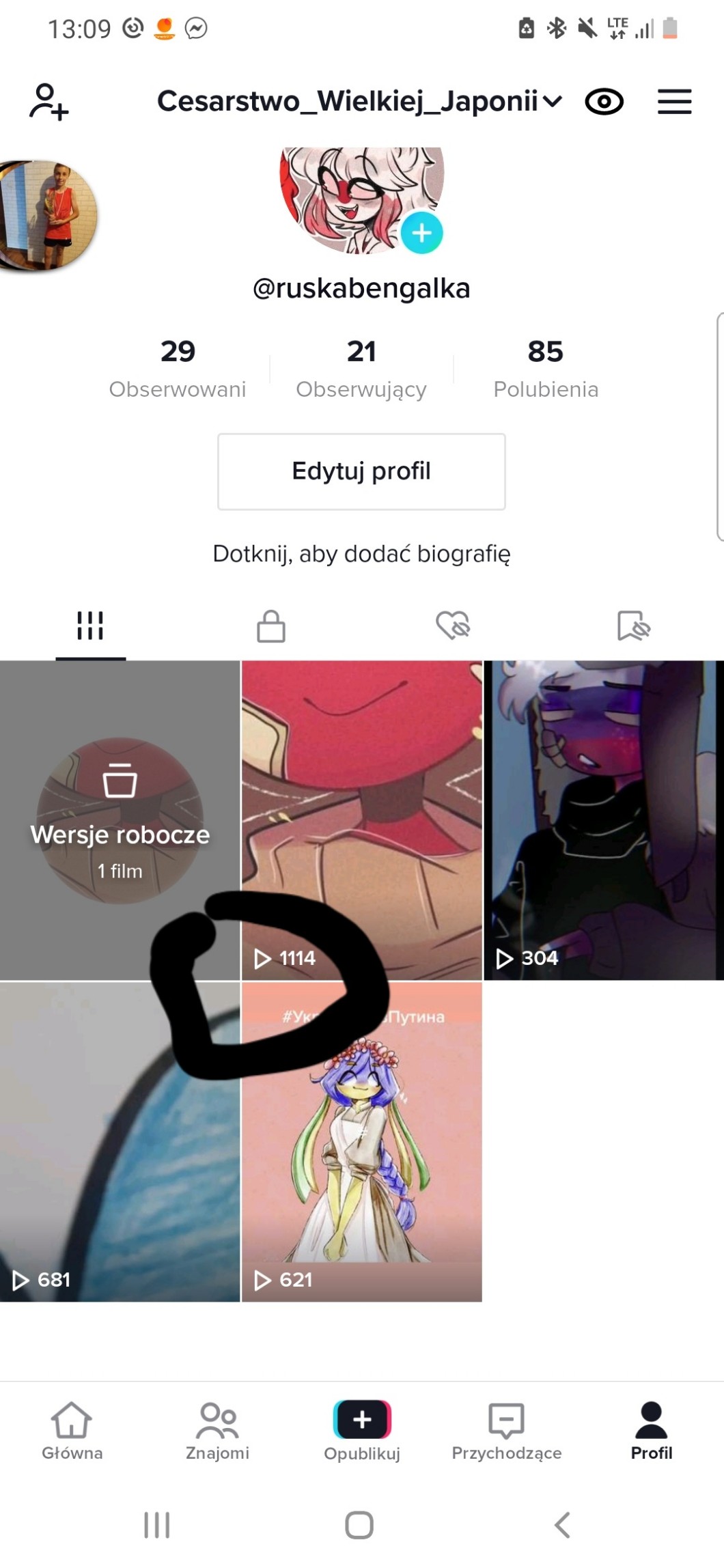Switch to the Znajomi tab
The height and width of the screenshot is (1568, 724).
click(217, 1431)
